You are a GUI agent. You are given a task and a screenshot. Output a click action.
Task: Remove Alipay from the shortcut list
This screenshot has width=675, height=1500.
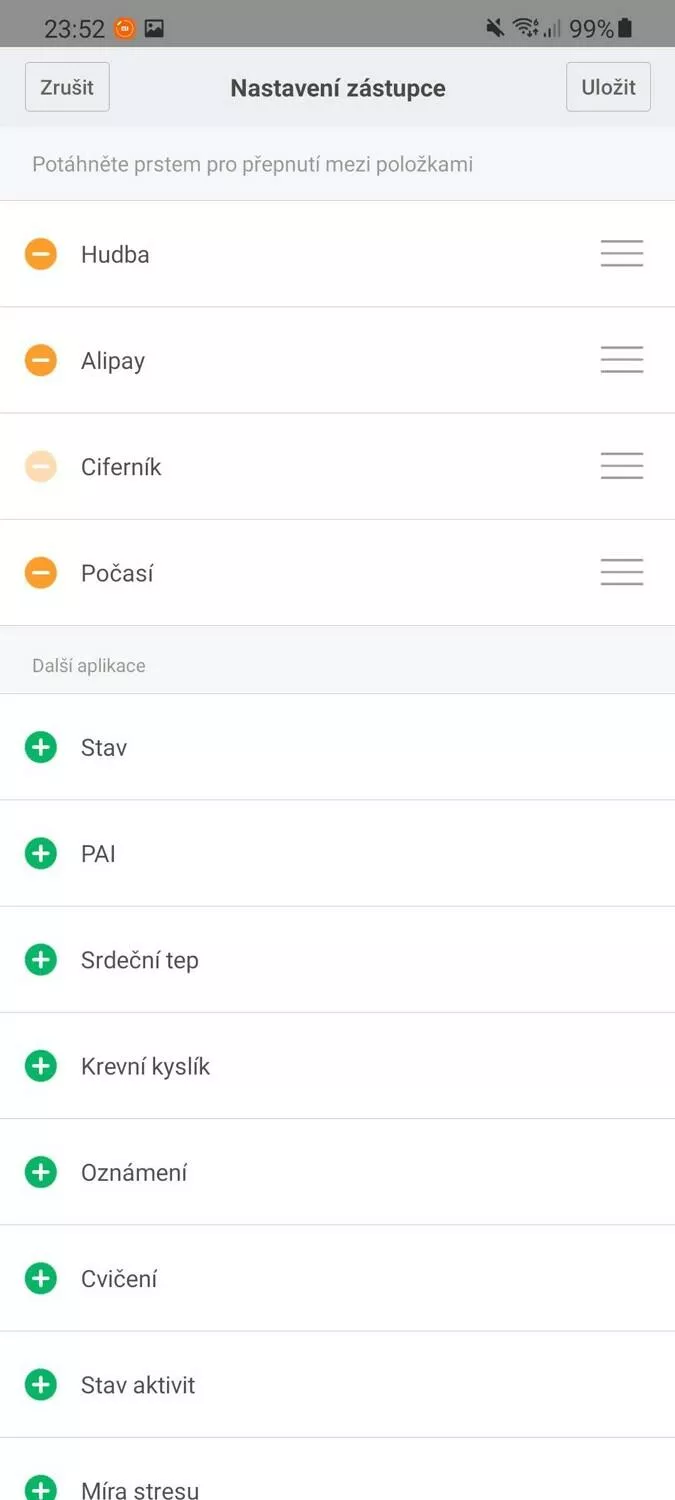pyautogui.click(x=41, y=360)
